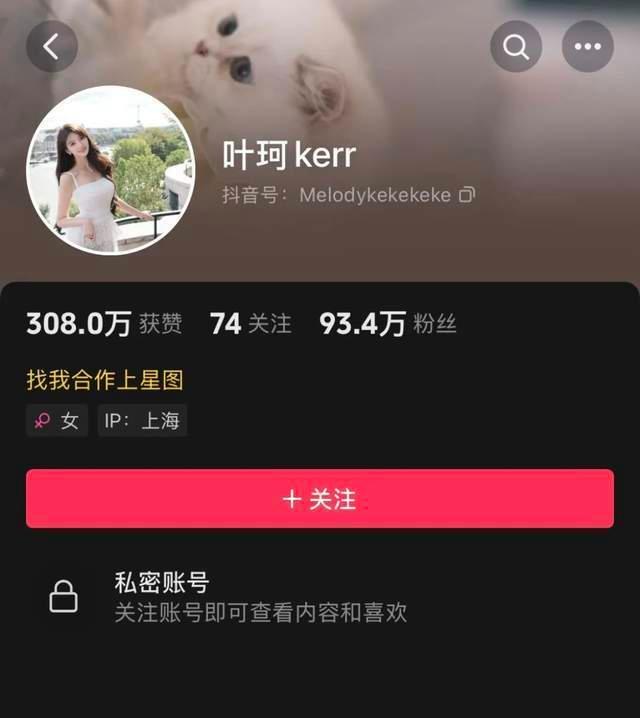Go back using the arrow icon
Screen dimensions: 640x718
[x=51, y=46]
